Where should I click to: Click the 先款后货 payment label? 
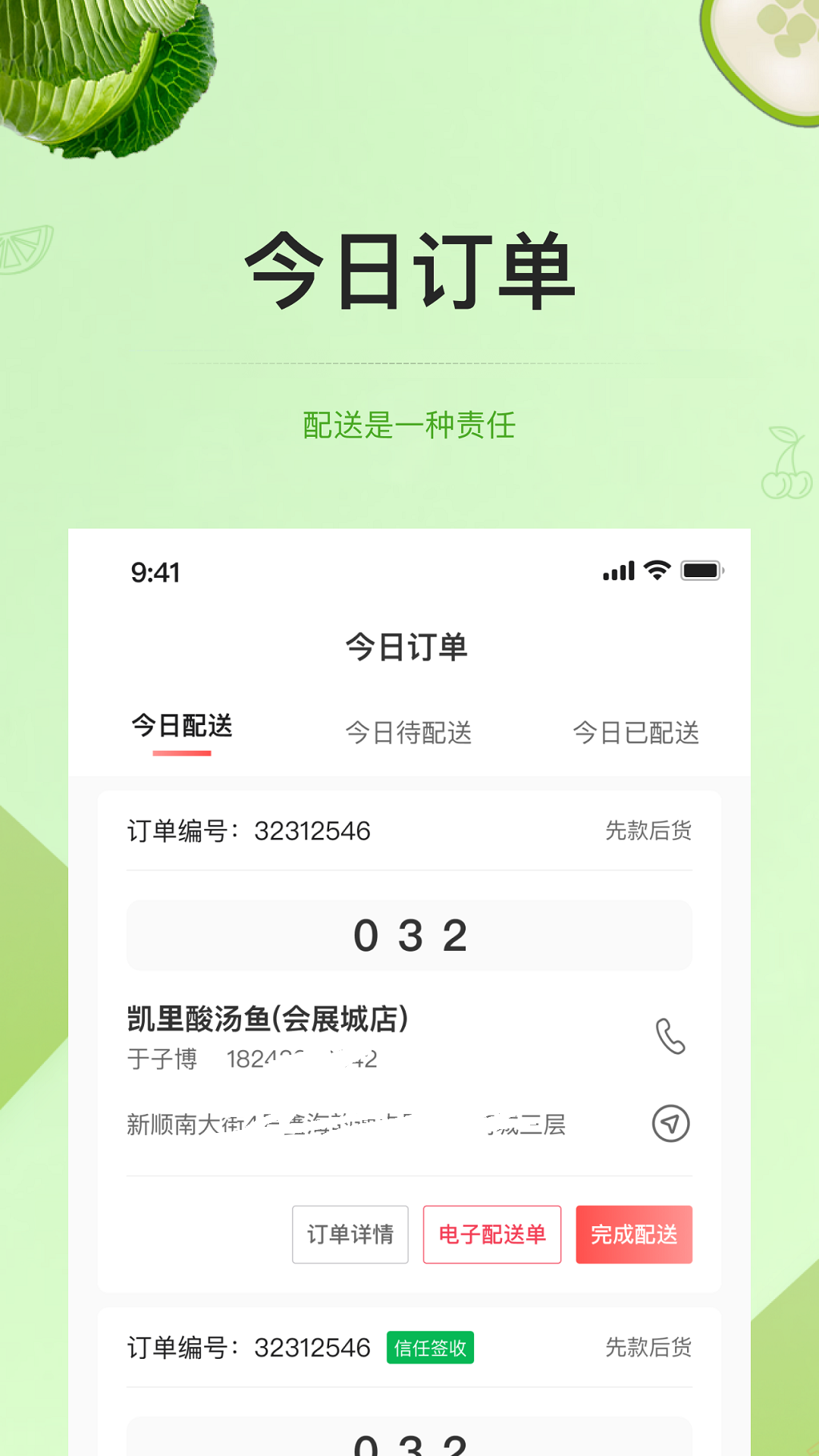click(648, 830)
